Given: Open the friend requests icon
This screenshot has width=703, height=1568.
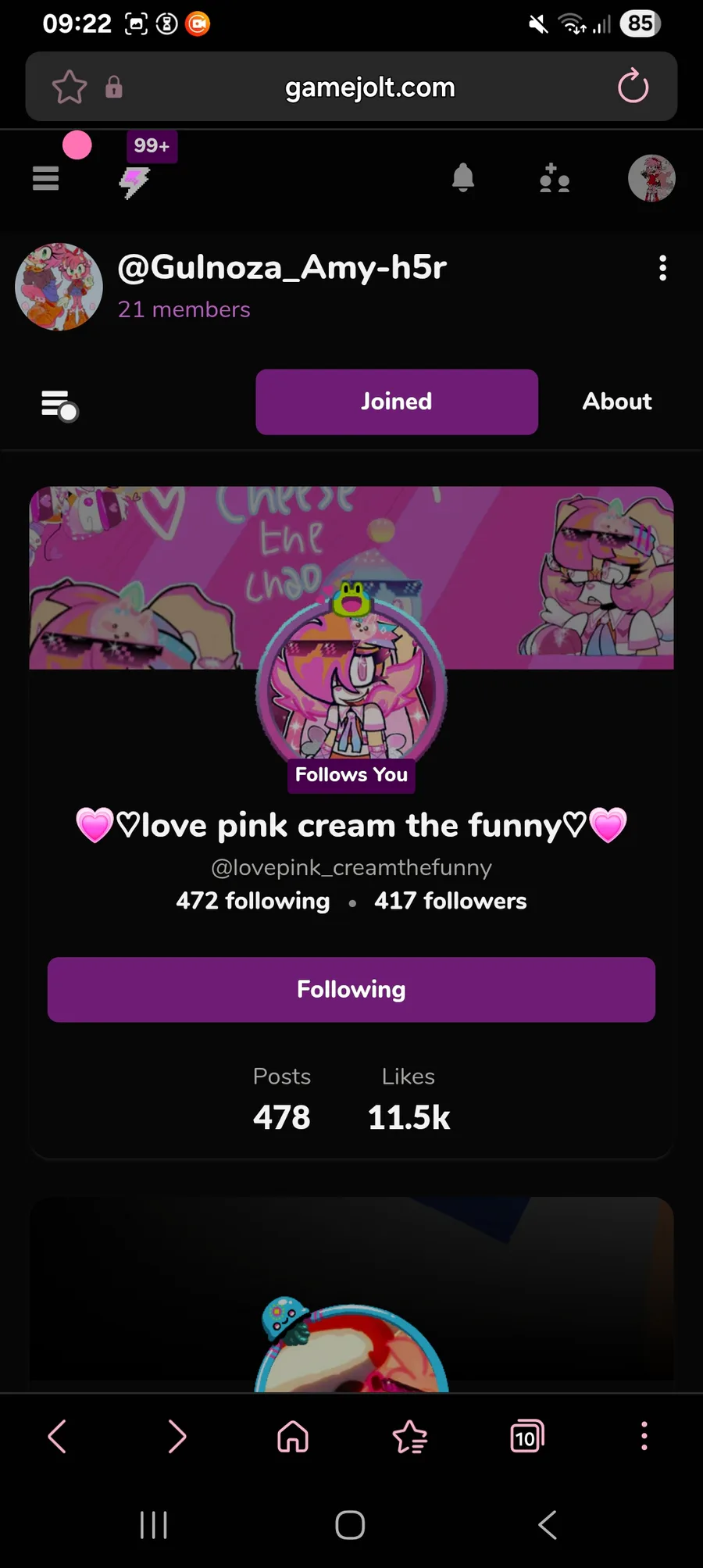Looking at the screenshot, I should (555, 178).
